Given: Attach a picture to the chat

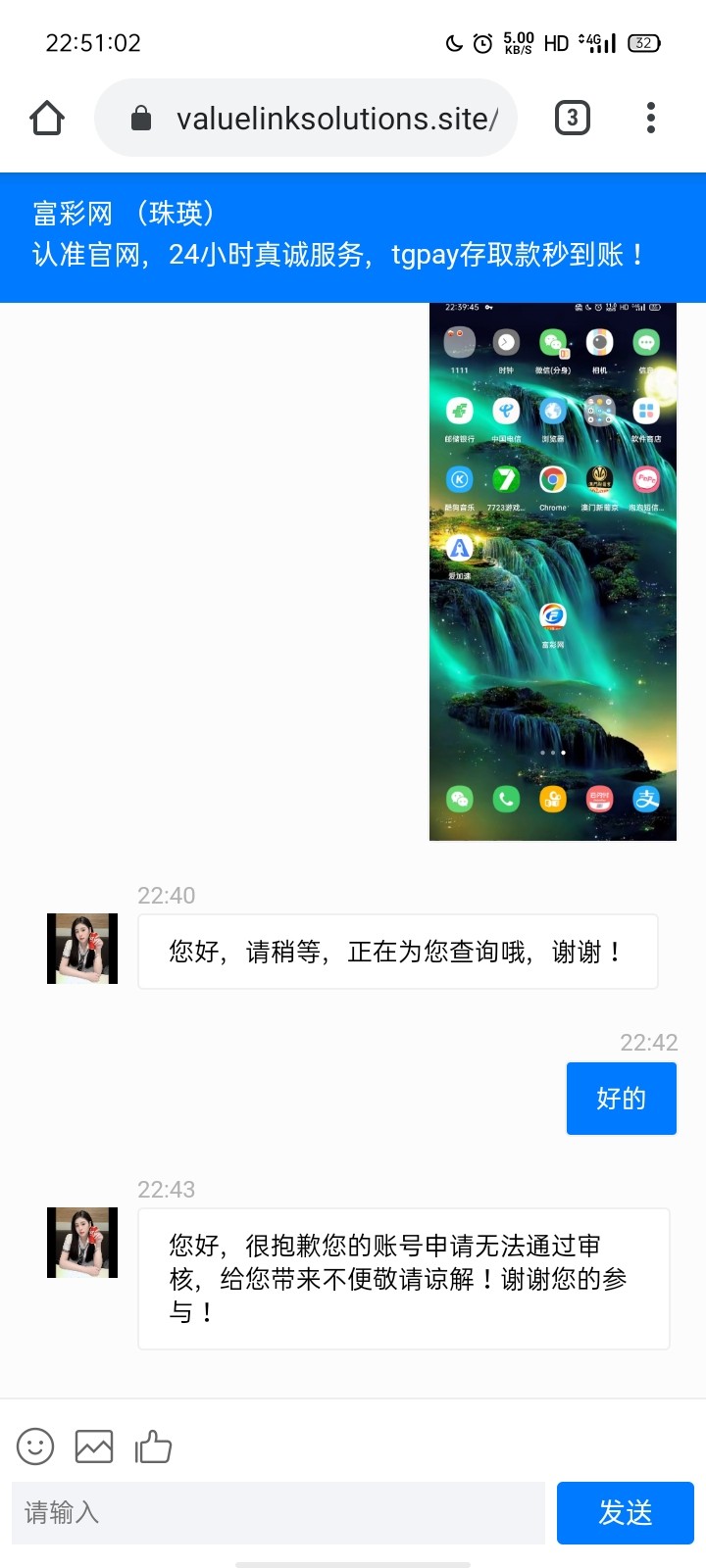Looking at the screenshot, I should (94, 1446).
